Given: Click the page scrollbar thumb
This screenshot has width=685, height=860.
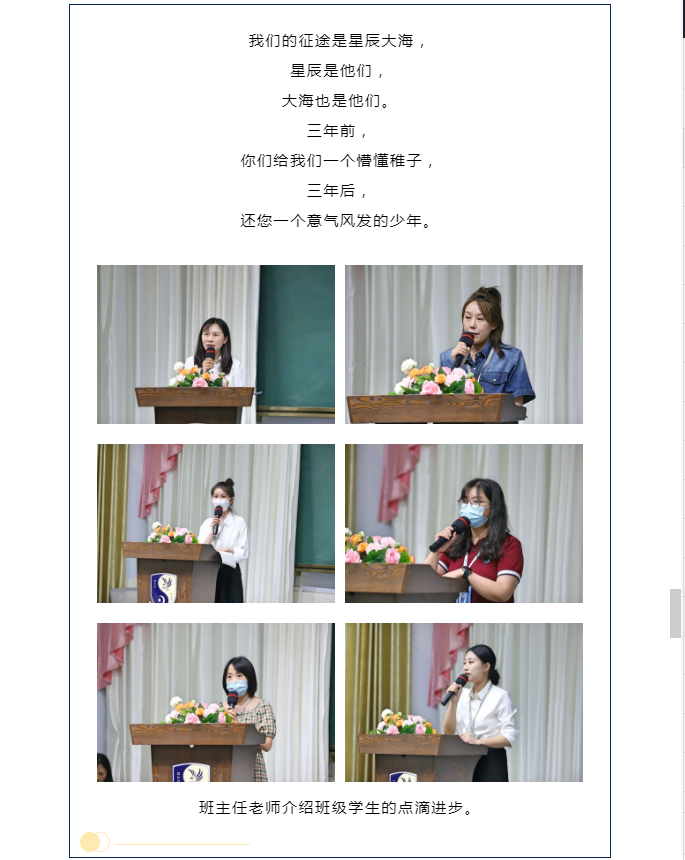Looking at the screenshot, I should pyautogui.click(x=676, y=613).
